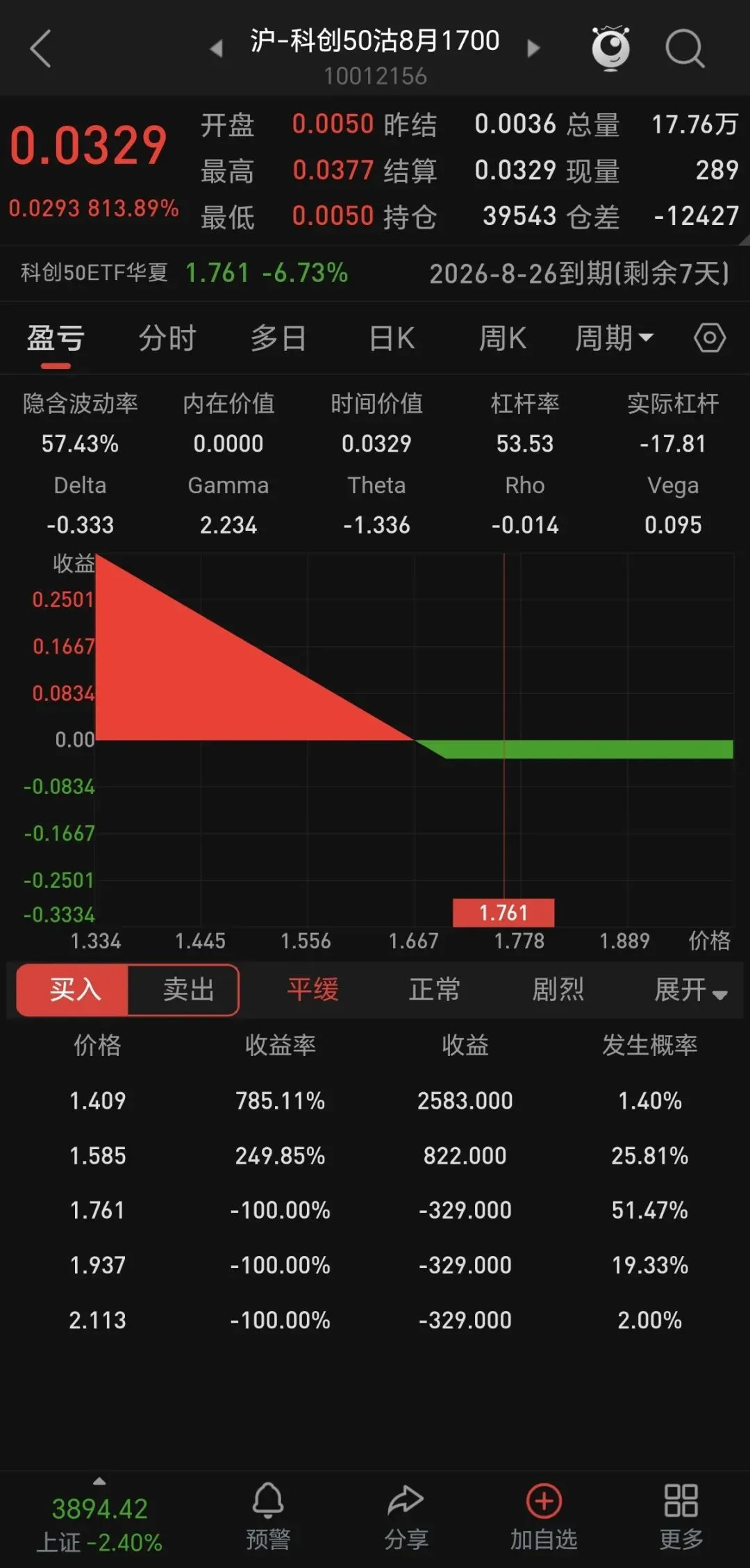Switch to the 多日 tab
Image resolution: width=750 pixels, height=1568 pixels.
point(278,338)
